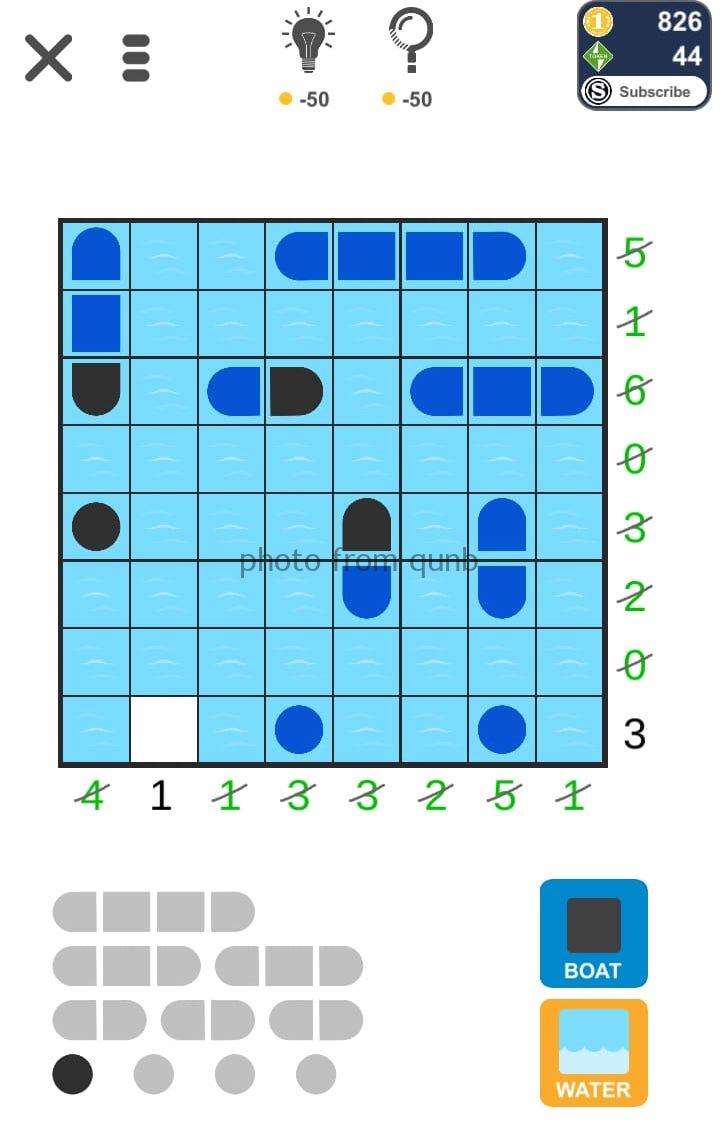Image resolution: width=720 pixels, height=1126 pixels.
Task: Tap the Subscribe button
Action: point(644,92)
